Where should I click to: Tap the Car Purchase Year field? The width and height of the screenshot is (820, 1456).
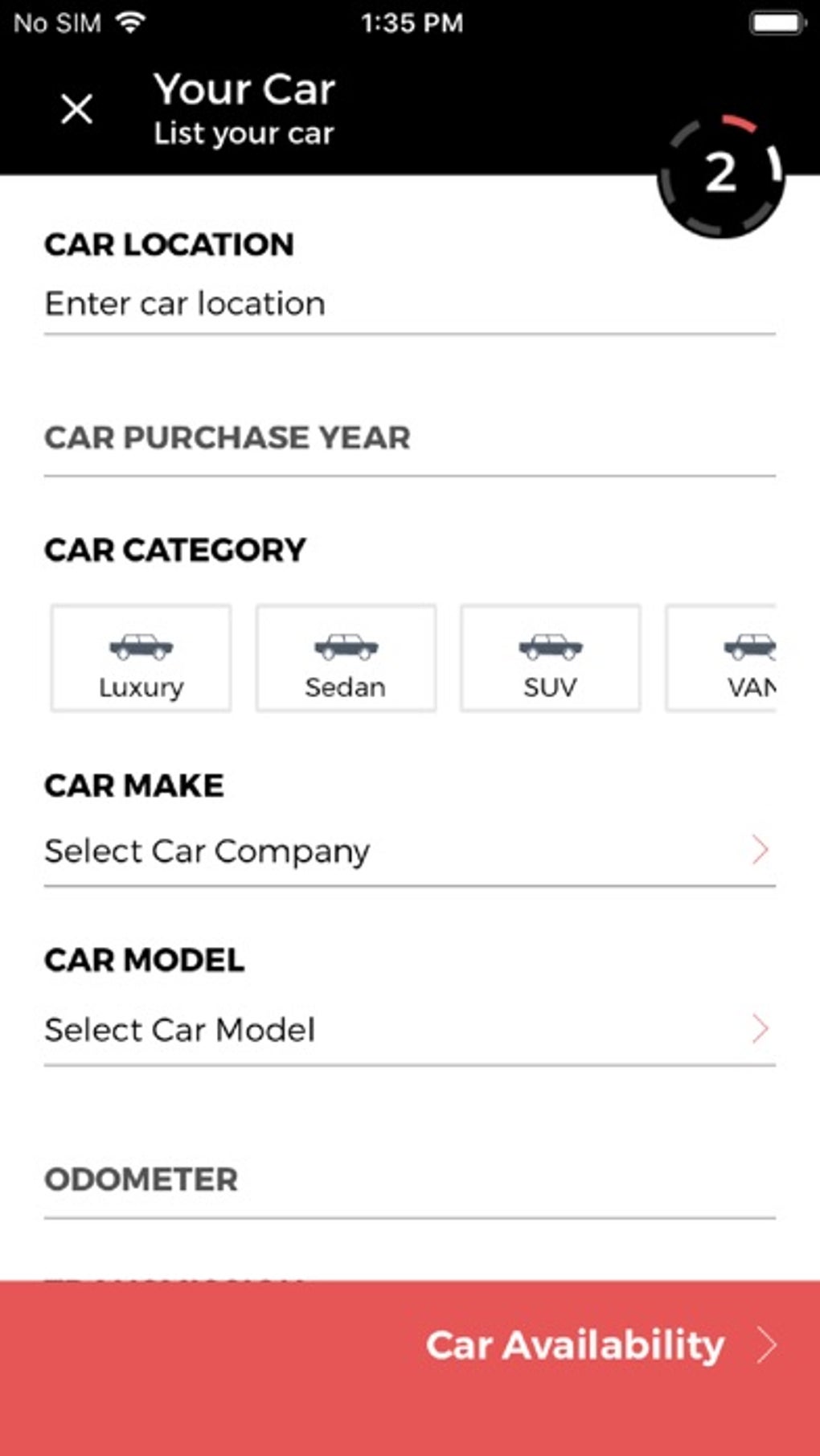[408, 439]
